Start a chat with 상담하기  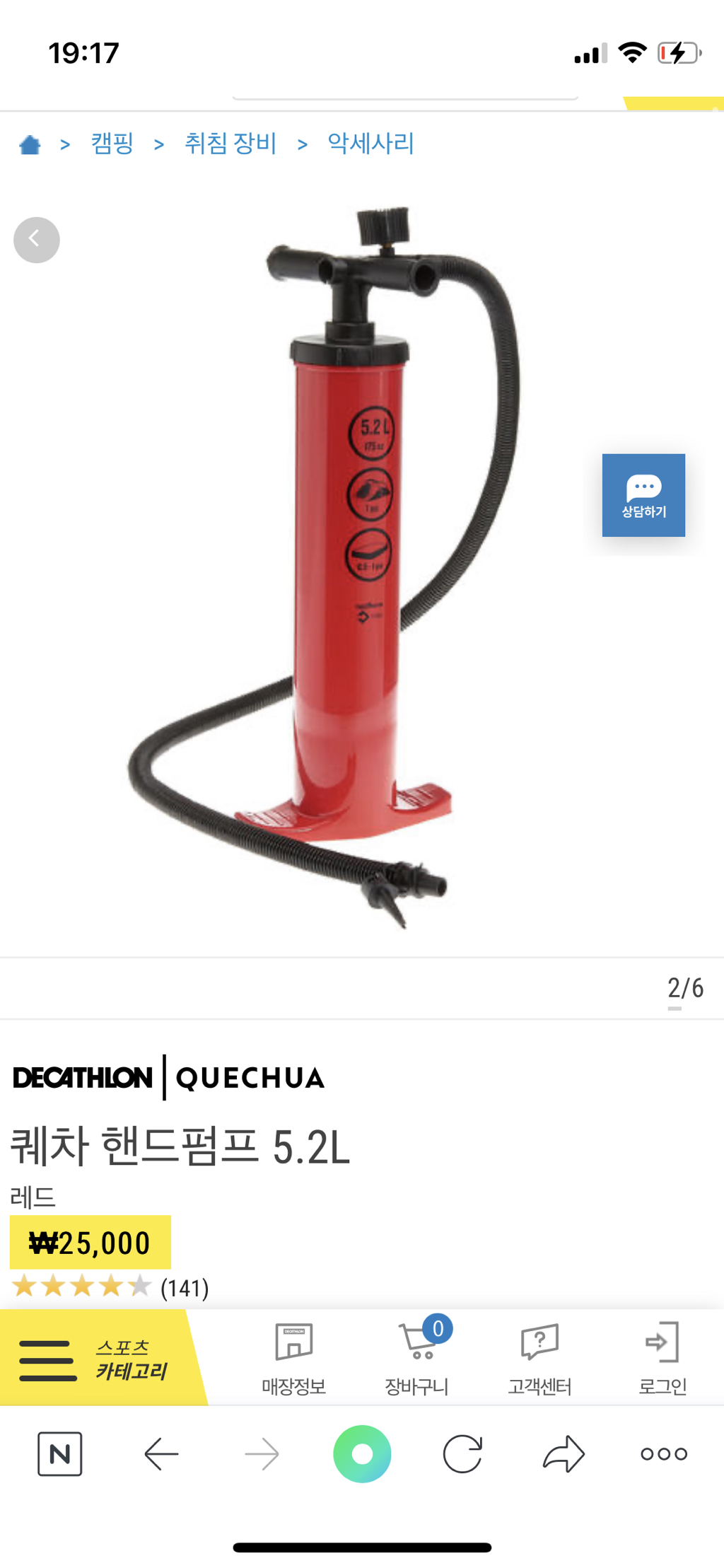(643, 495)
